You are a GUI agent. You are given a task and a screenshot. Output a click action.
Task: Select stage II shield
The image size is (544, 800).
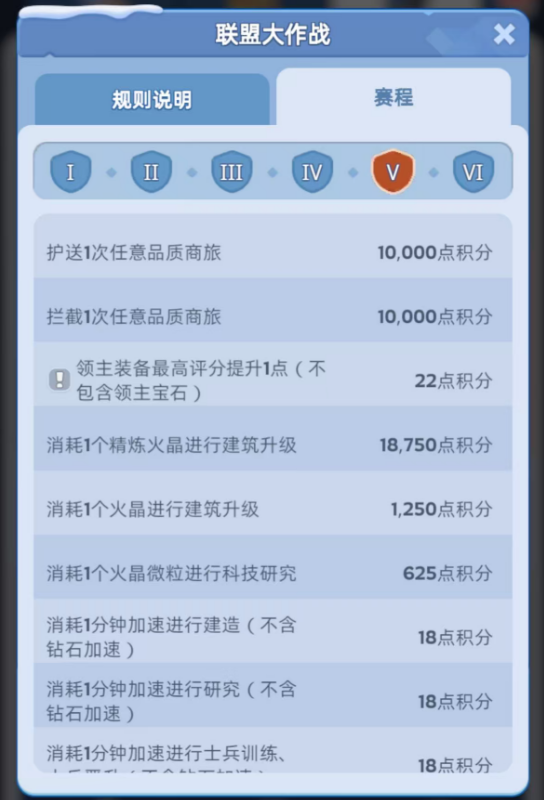click(x=151, y=171)
